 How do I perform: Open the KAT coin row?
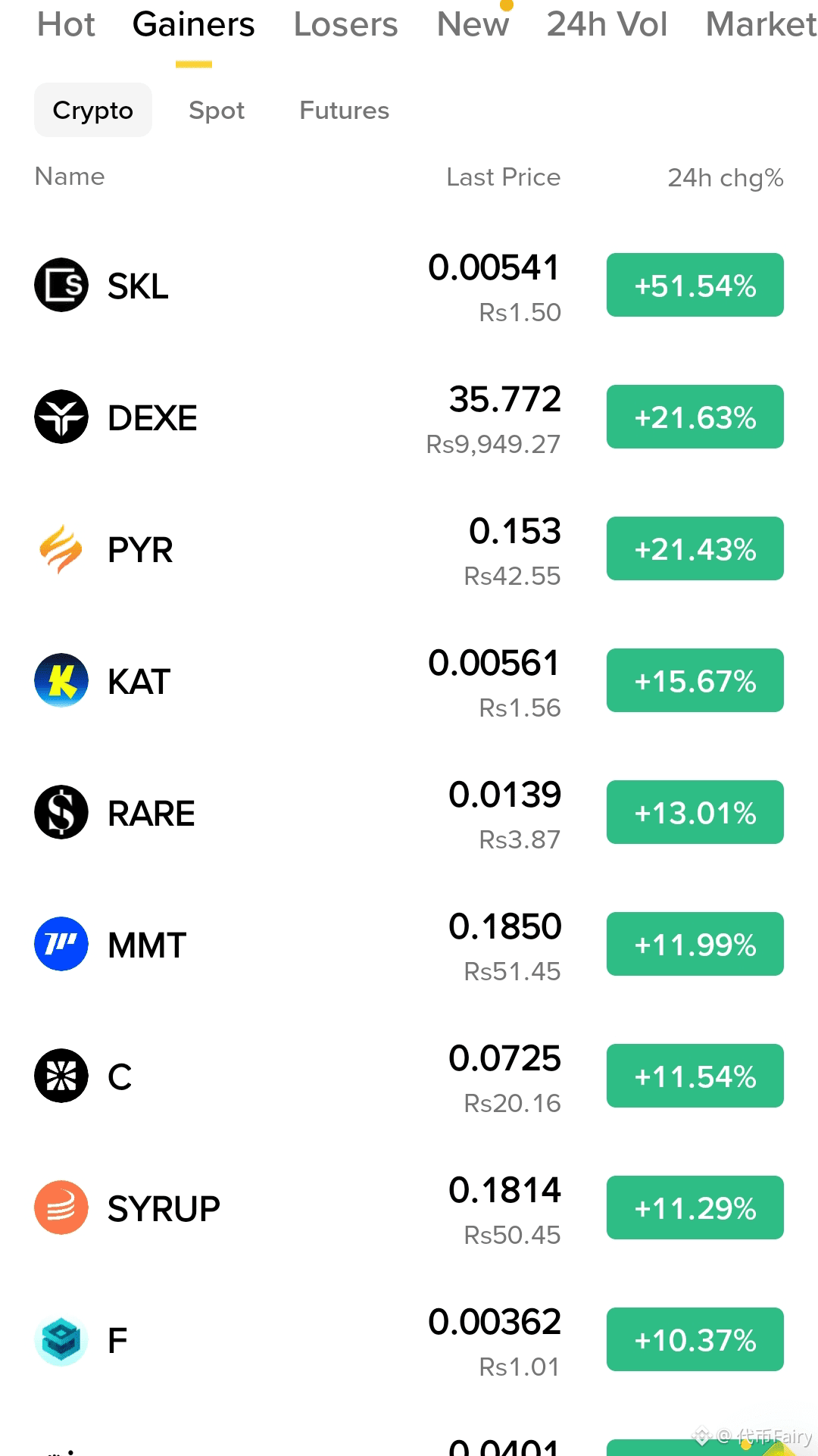pyautogui.click(x=409, y=681)
